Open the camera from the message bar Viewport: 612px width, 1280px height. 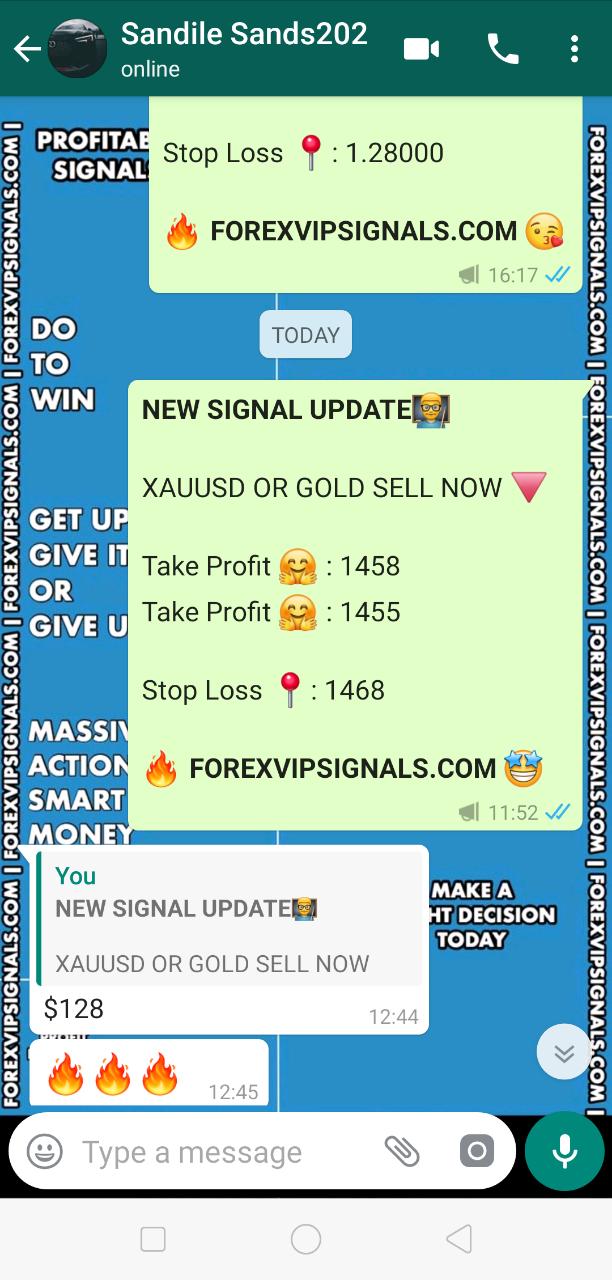(477, 1152)
